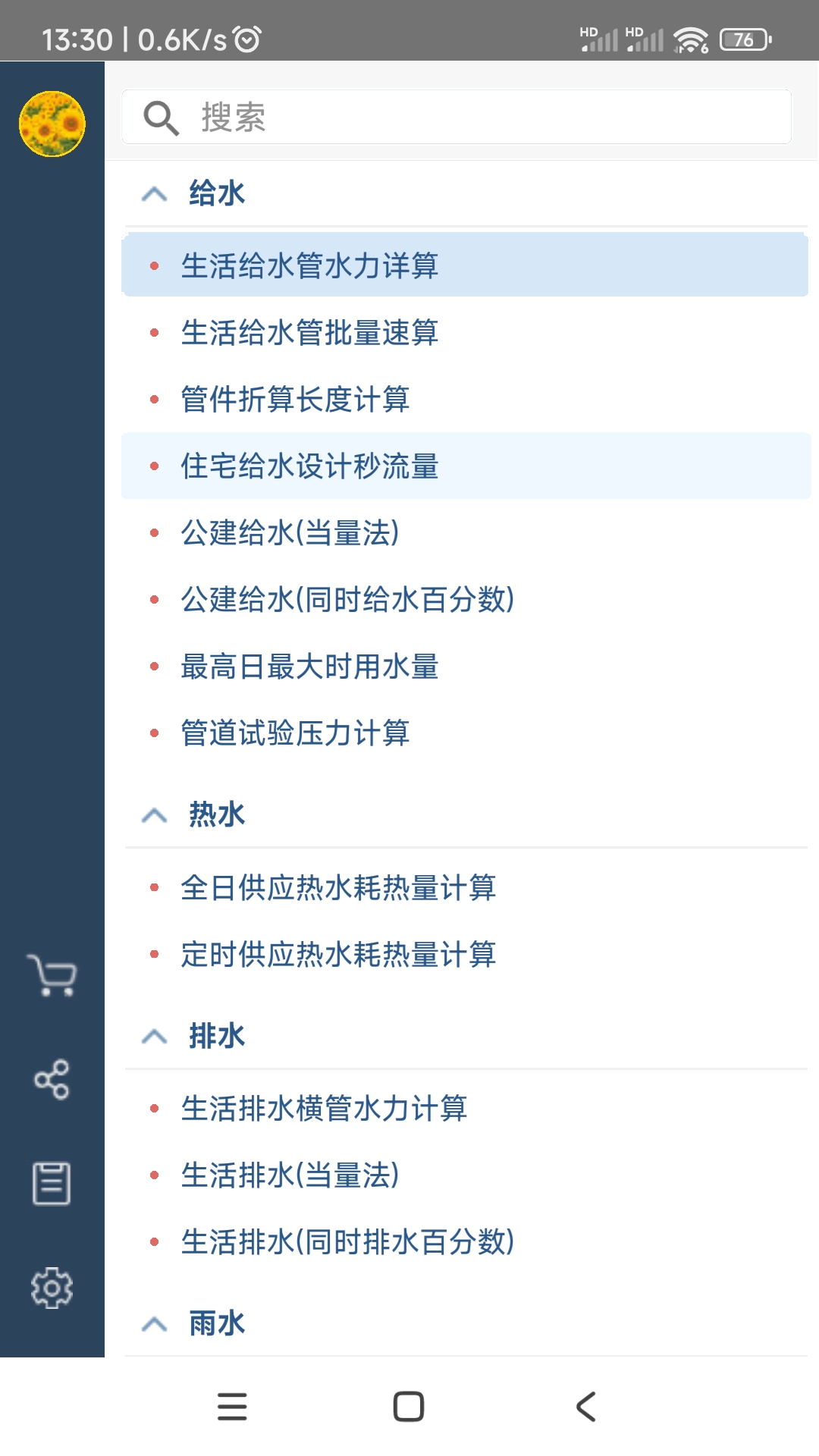Open 全日供应热水耗热量计算

(x=338, y=887)
